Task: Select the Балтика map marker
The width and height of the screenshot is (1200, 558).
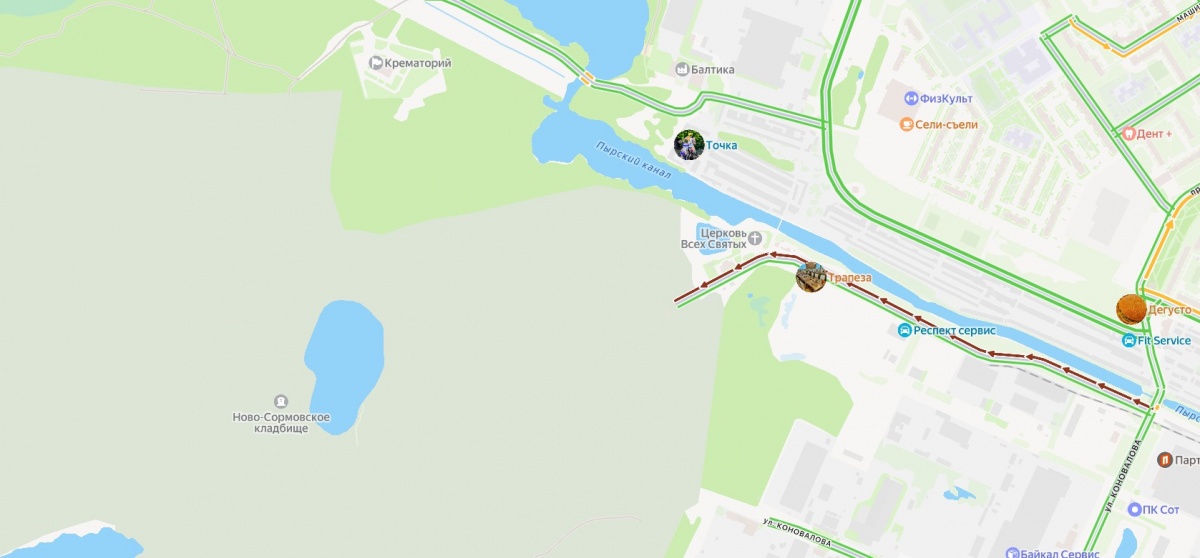Action: (x=682, y=70)
